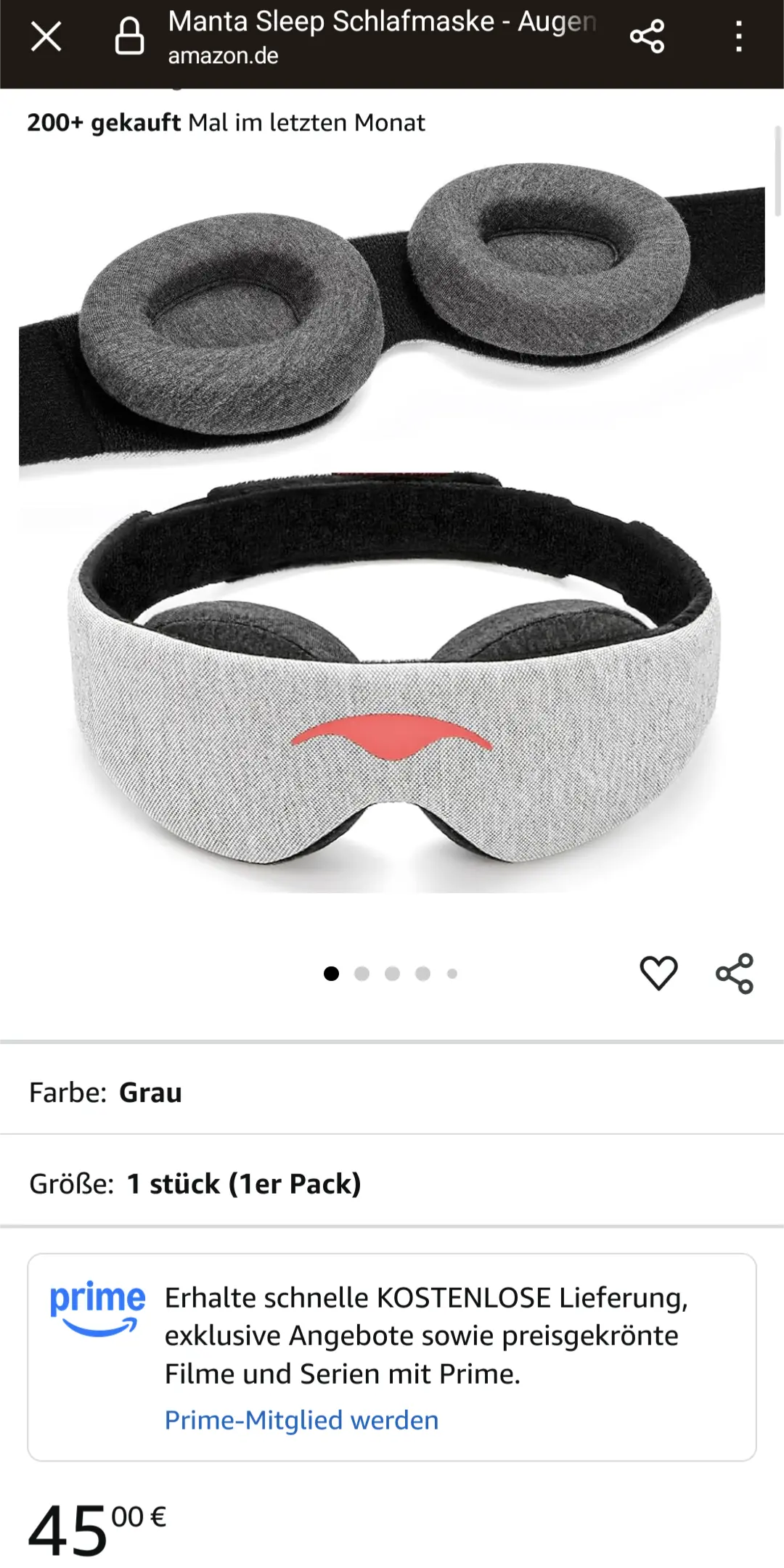Open the Farbe Grau color selection
This screenshot has height=1568, width=784.
[392, 1092]
